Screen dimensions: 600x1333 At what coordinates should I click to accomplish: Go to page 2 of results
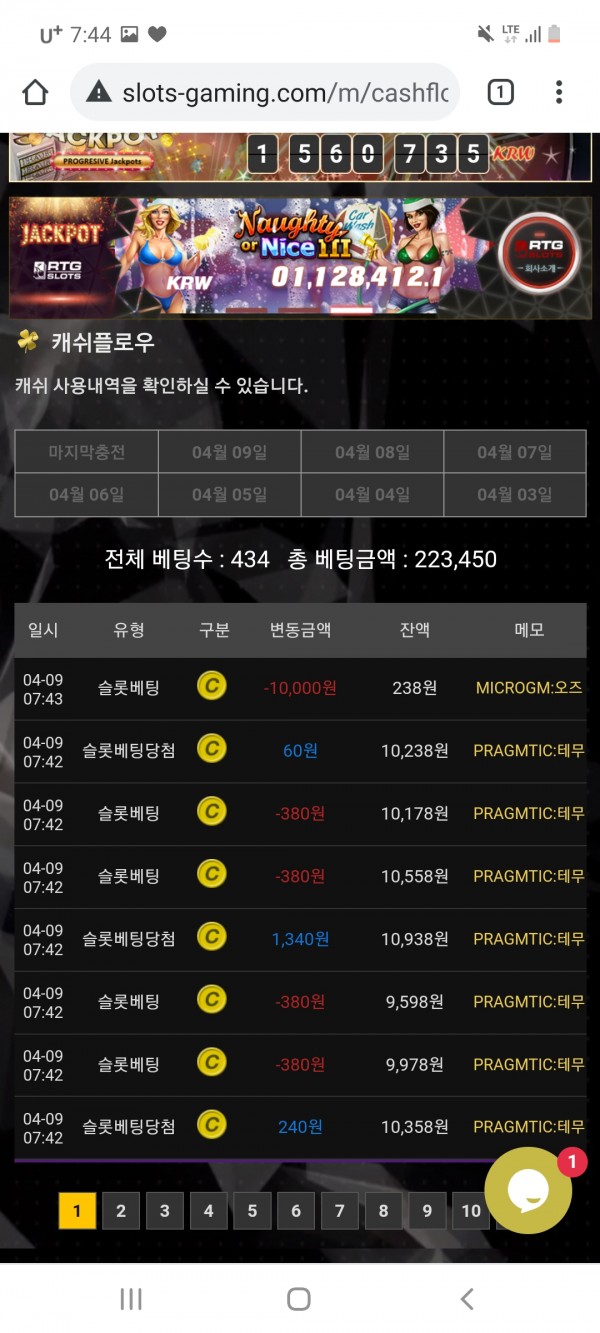[121, 1211]
